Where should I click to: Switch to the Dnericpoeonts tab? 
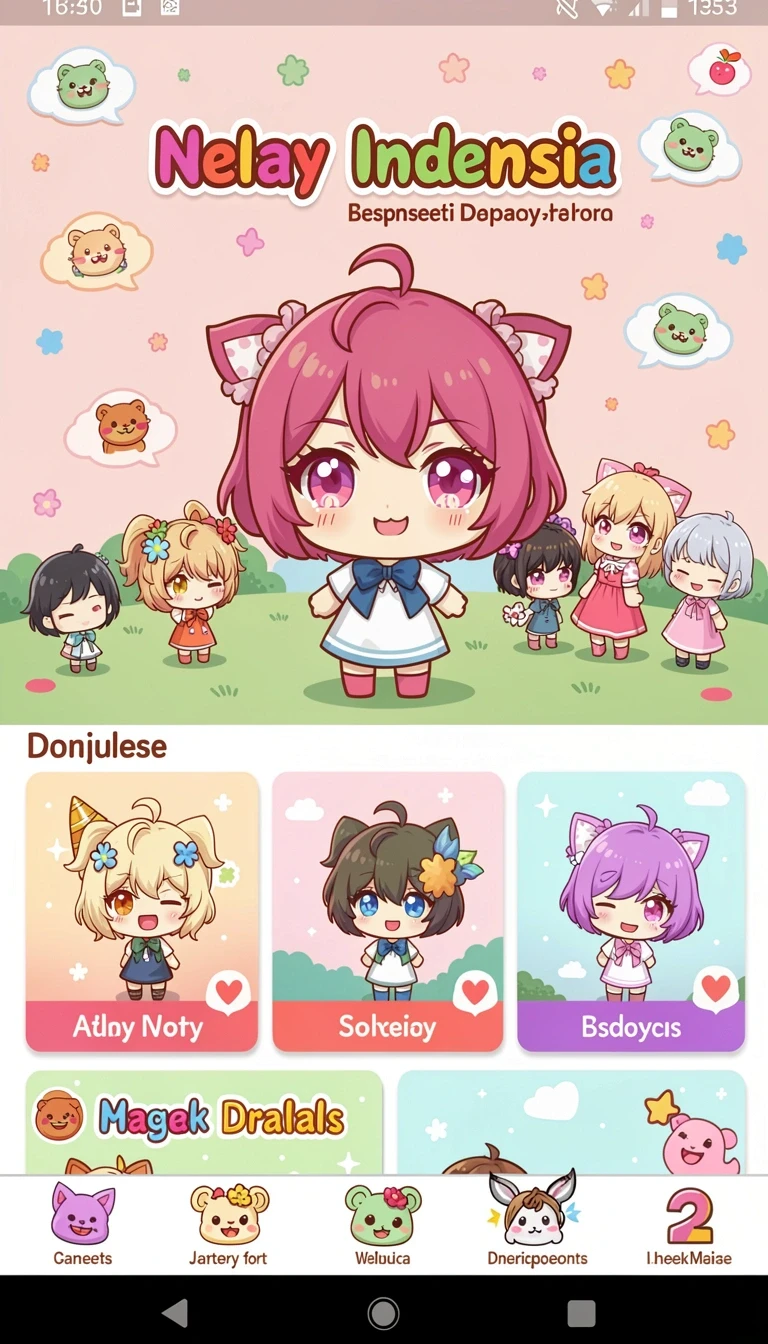pyautogui.click(x=537, y=1224)
